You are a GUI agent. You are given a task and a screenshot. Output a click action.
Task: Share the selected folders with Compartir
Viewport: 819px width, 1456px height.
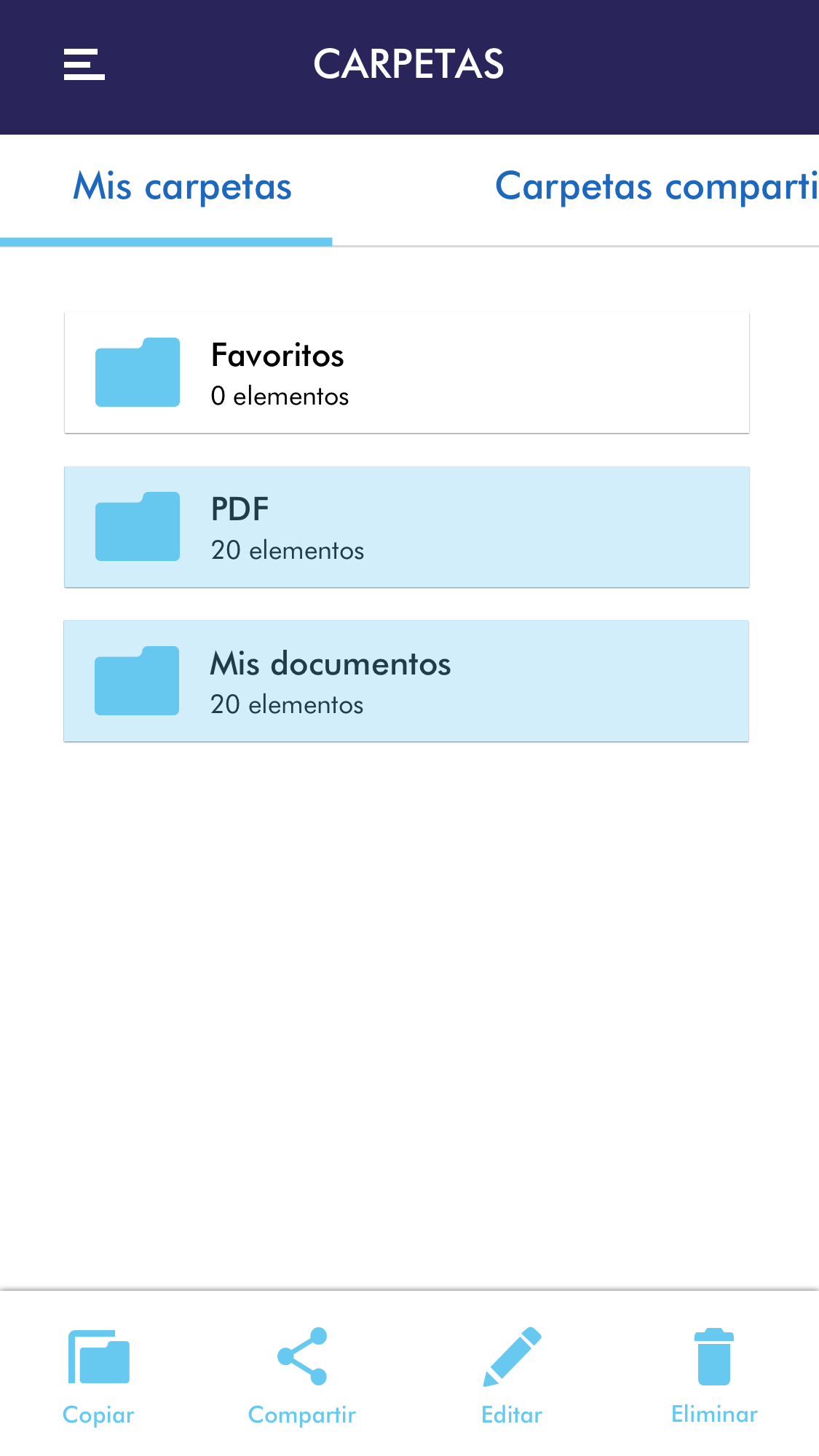pos(302,1375)
